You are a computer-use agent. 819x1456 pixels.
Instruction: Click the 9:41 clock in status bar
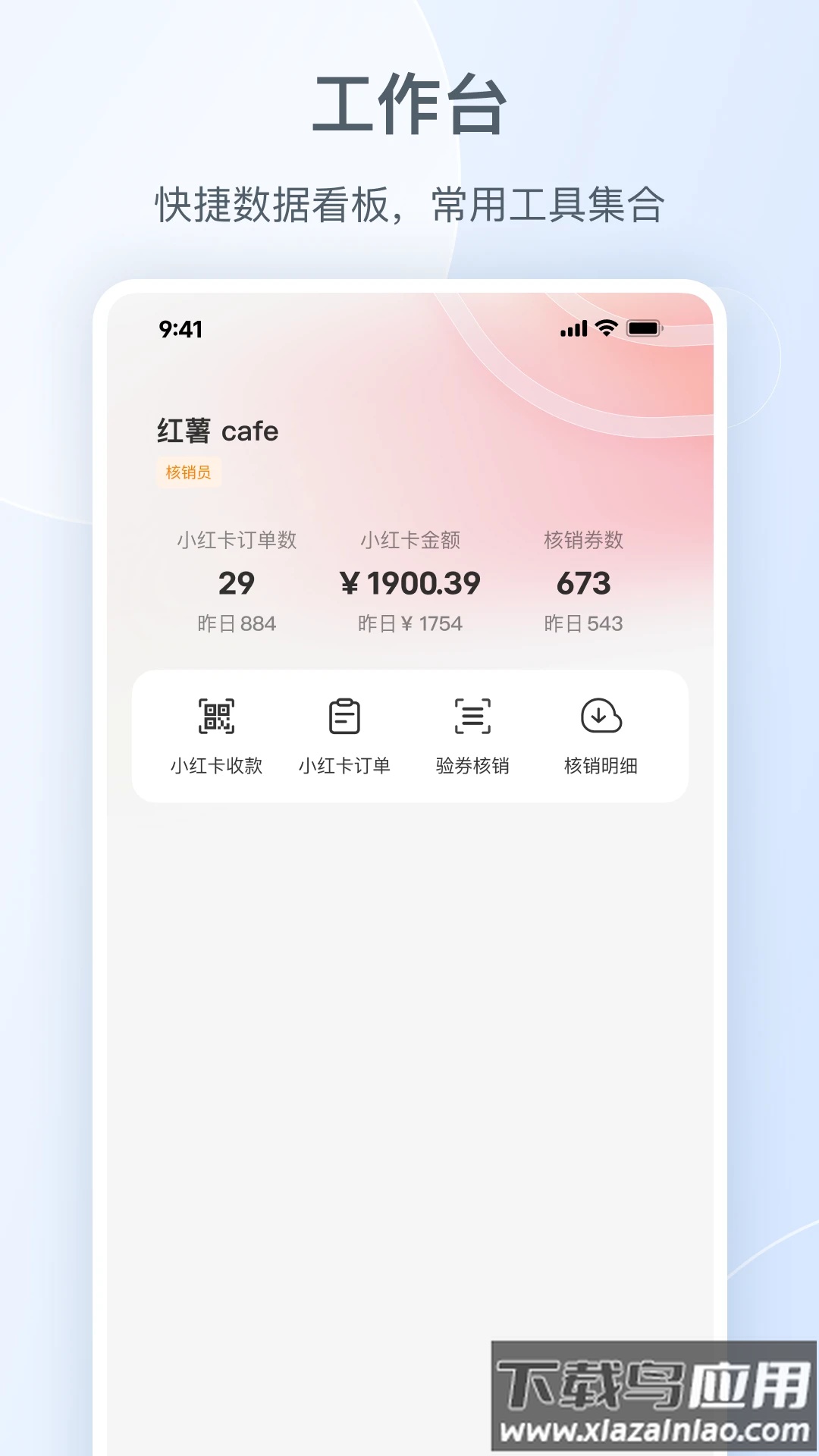pyautogui.click(x=180, y=328)
